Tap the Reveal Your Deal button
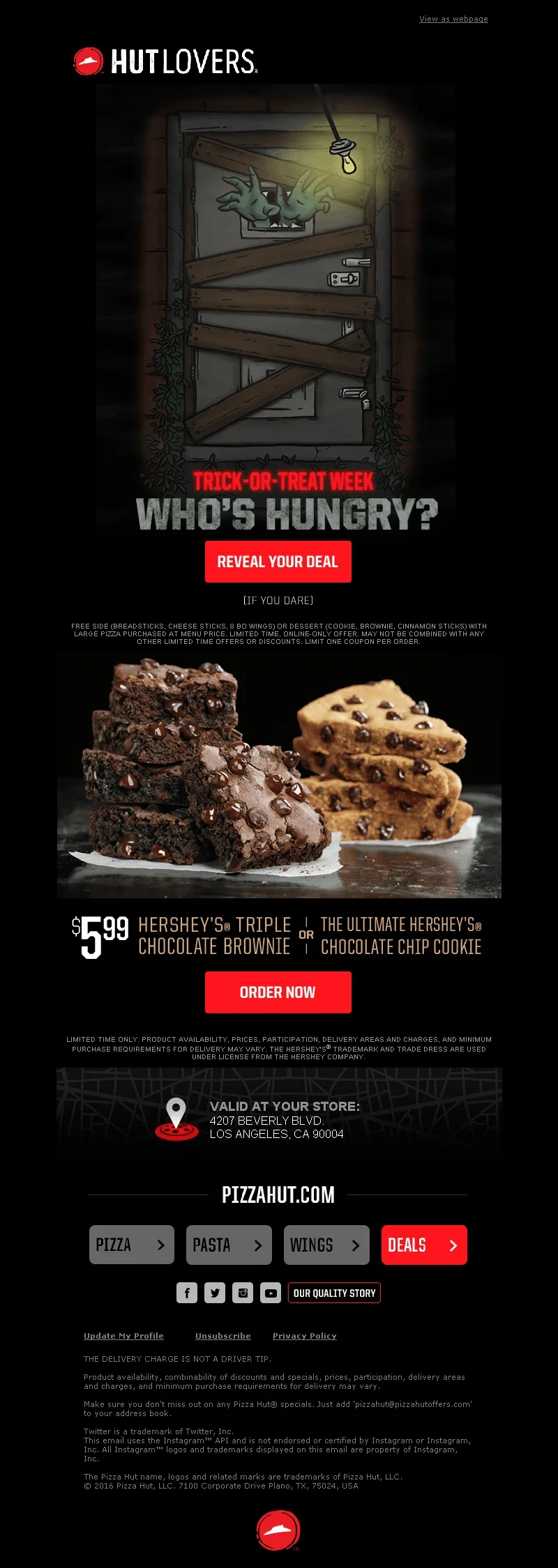558x1568 pixels. tap(278, 562)
